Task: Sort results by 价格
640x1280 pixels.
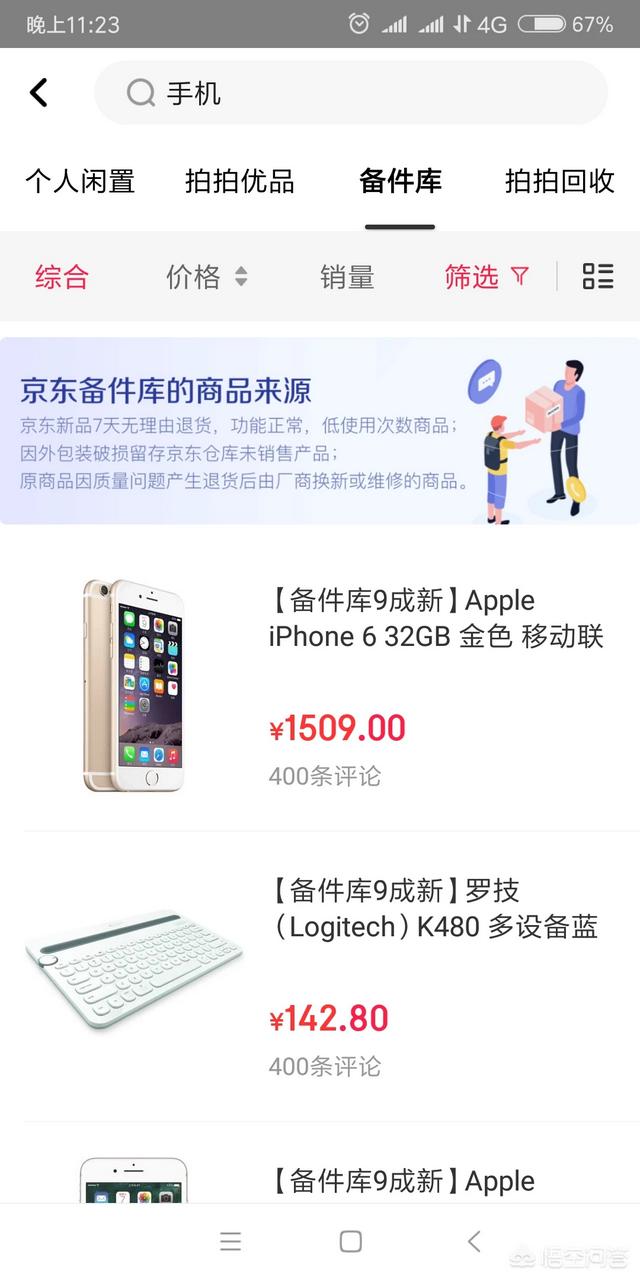Action: 206,277
